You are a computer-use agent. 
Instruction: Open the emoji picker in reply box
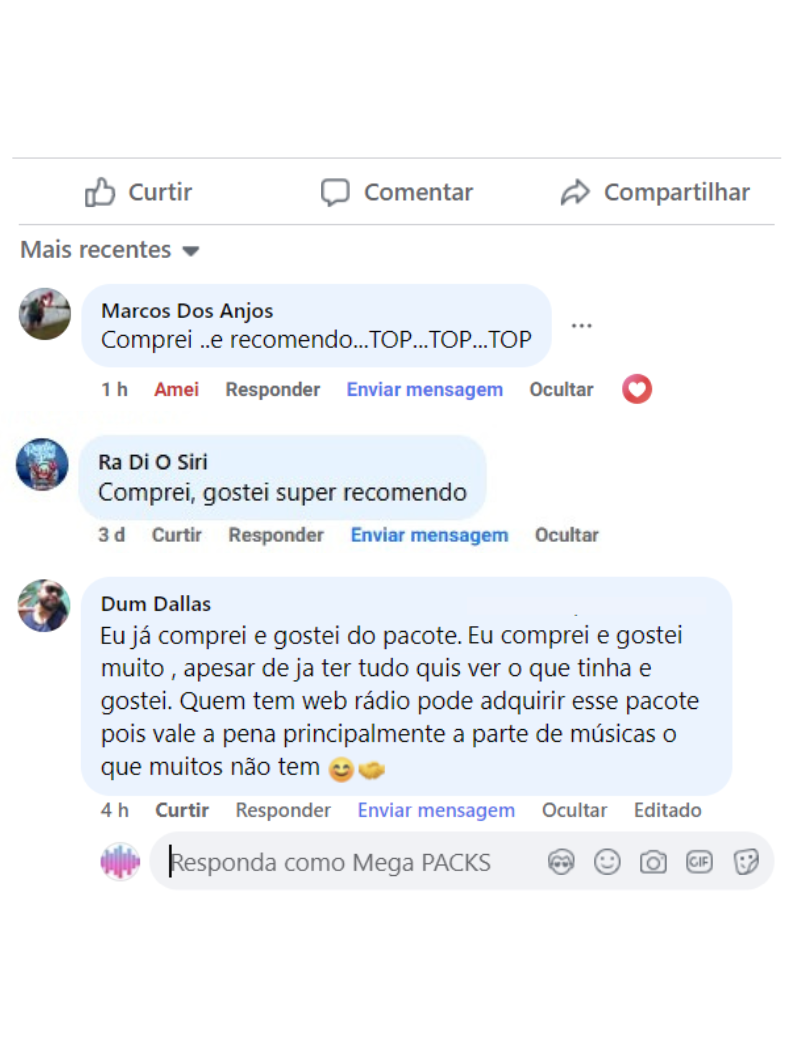(607, 862)
